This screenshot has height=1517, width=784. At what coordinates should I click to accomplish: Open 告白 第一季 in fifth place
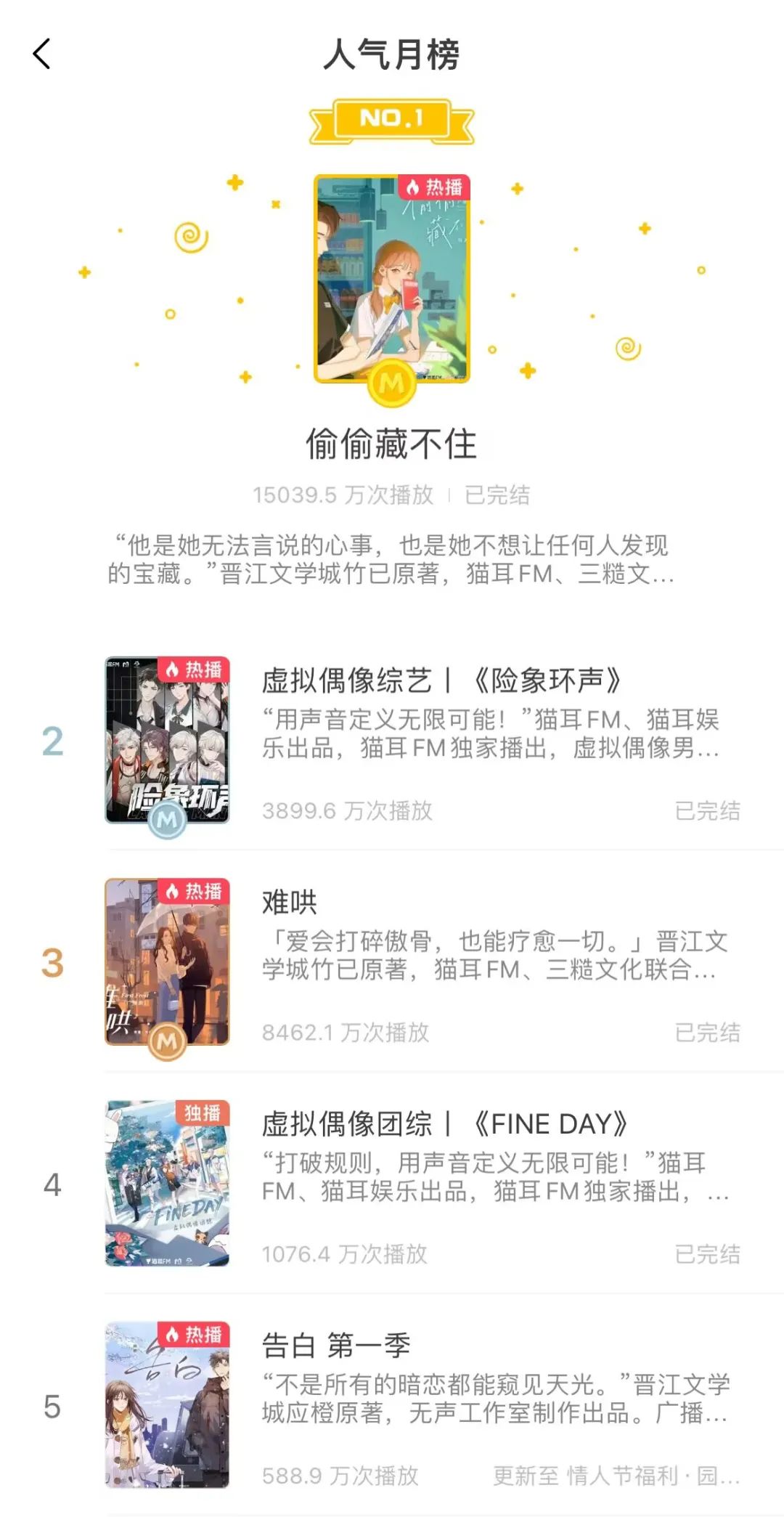(336, 1346)
